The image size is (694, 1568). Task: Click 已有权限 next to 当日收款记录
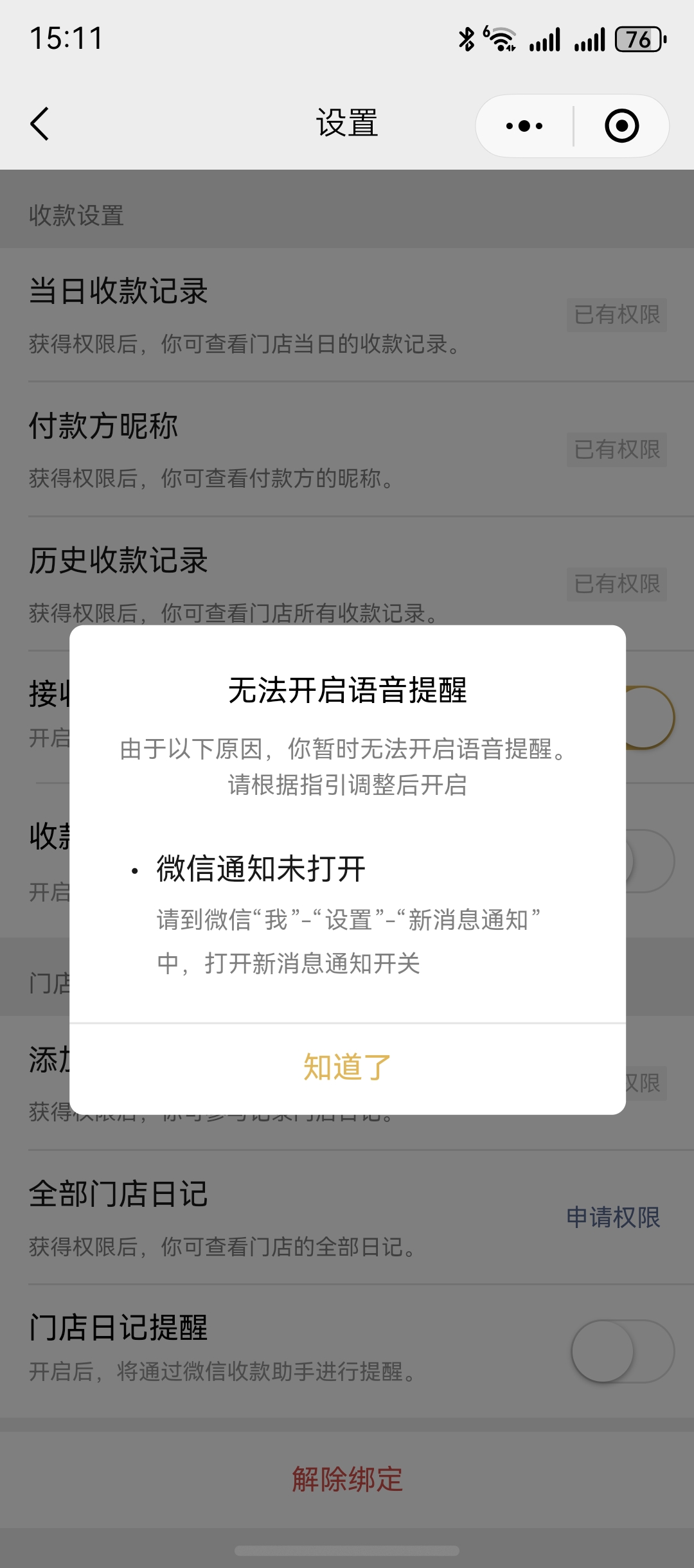click(616, 315)
